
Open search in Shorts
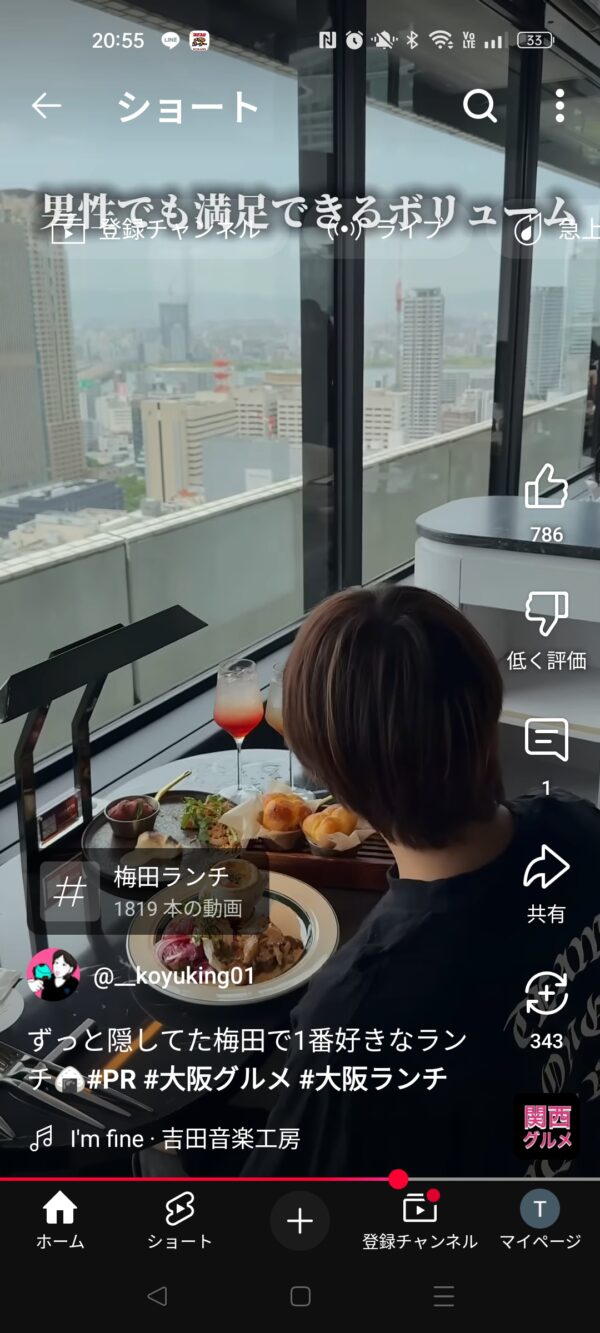[480, 106]
